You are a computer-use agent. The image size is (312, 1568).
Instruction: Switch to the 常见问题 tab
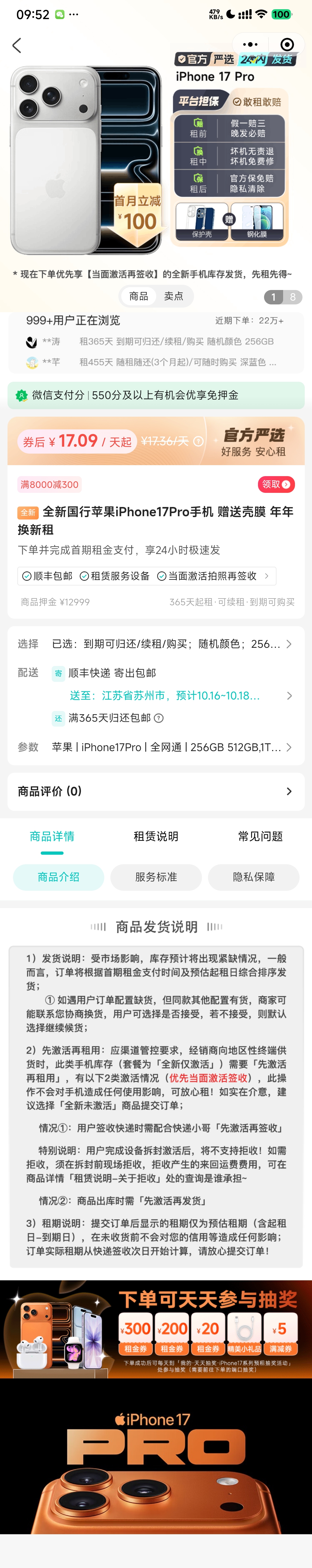point(260,836)
